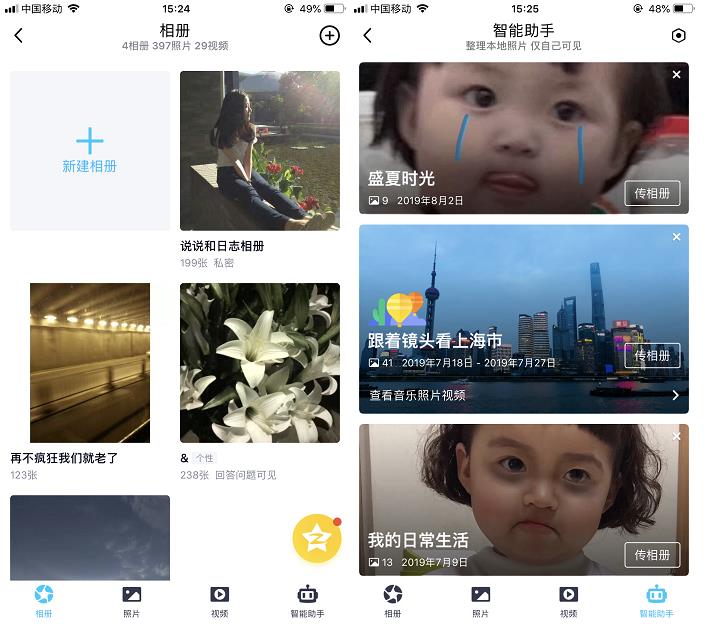The height and width of the screenshot is (625, 708).
Task: Open 智能助手 tab from the 相册 page
Action: point(307,601)
